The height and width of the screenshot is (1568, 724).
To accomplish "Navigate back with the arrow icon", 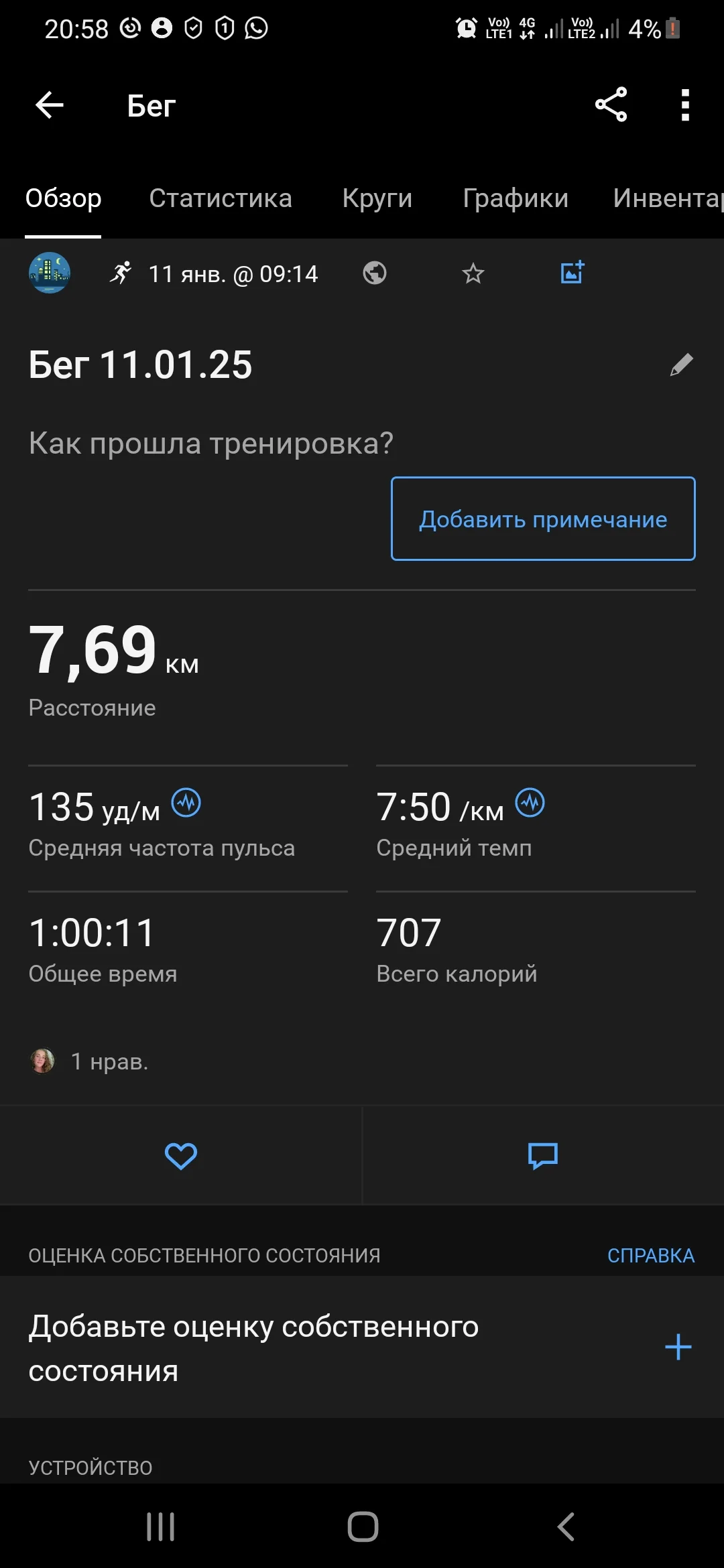I will [x=48, y=105].
